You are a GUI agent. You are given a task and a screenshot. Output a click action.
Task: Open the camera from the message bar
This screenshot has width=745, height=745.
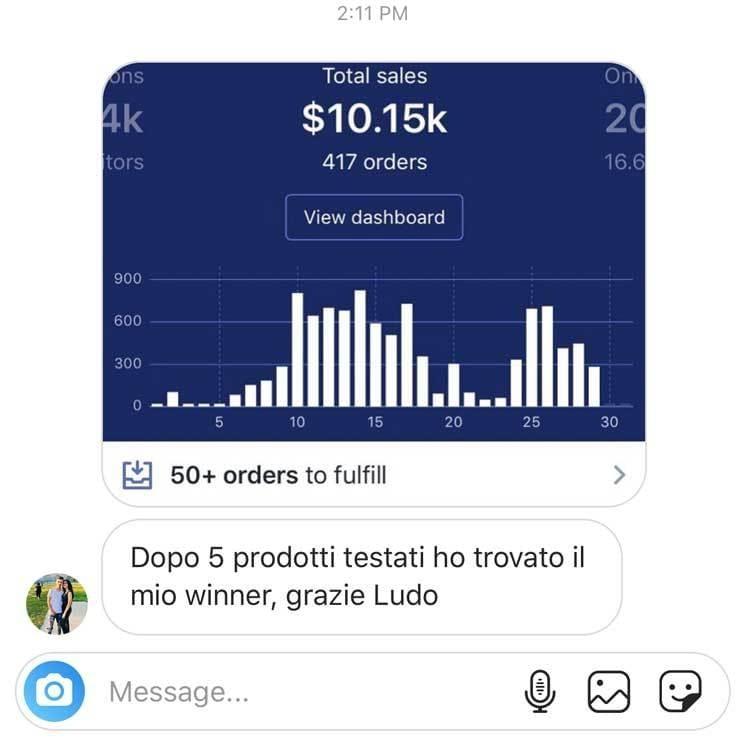pos(56,691)
